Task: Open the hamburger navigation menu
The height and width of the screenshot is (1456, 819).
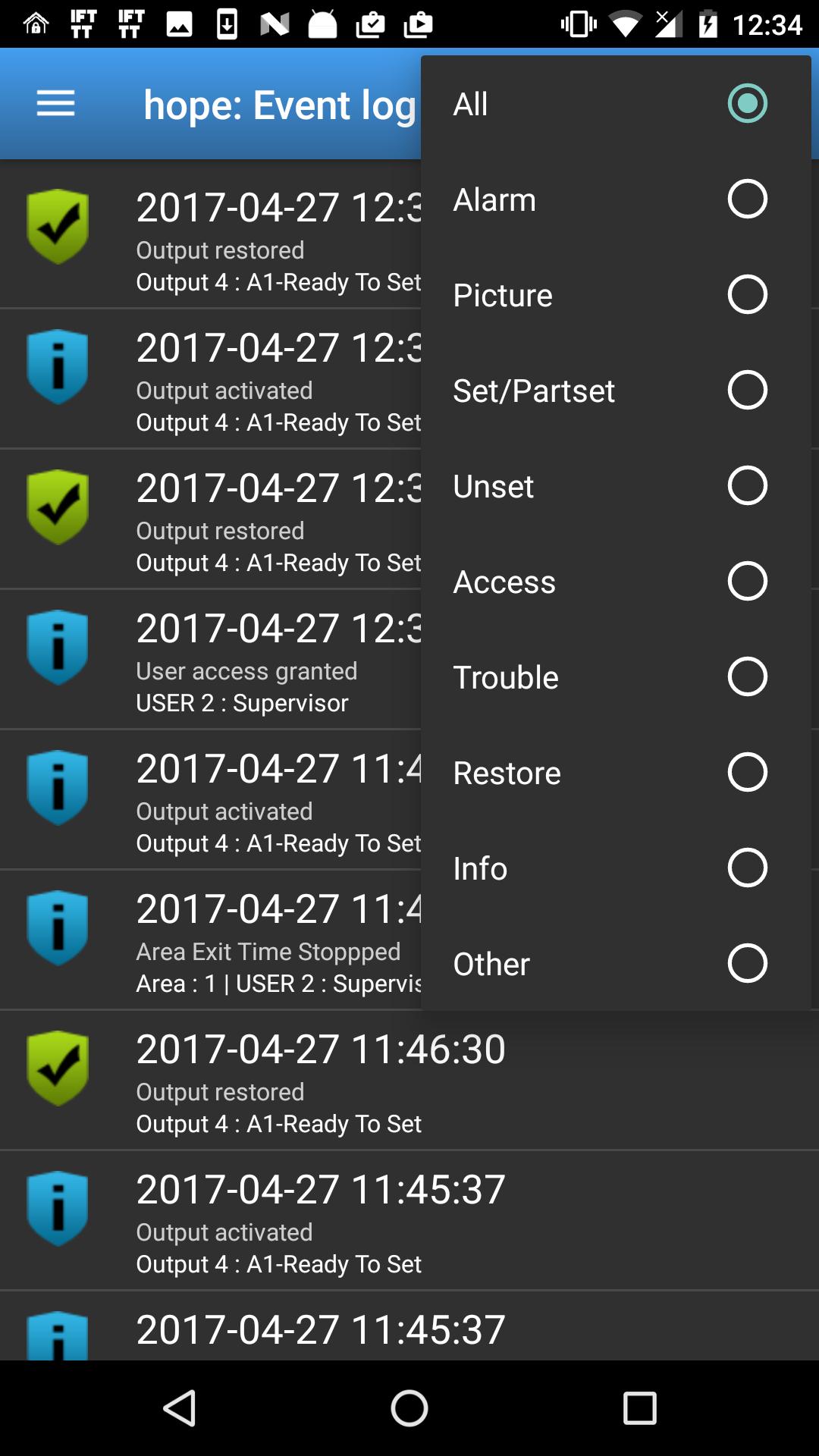Action: 56,104
